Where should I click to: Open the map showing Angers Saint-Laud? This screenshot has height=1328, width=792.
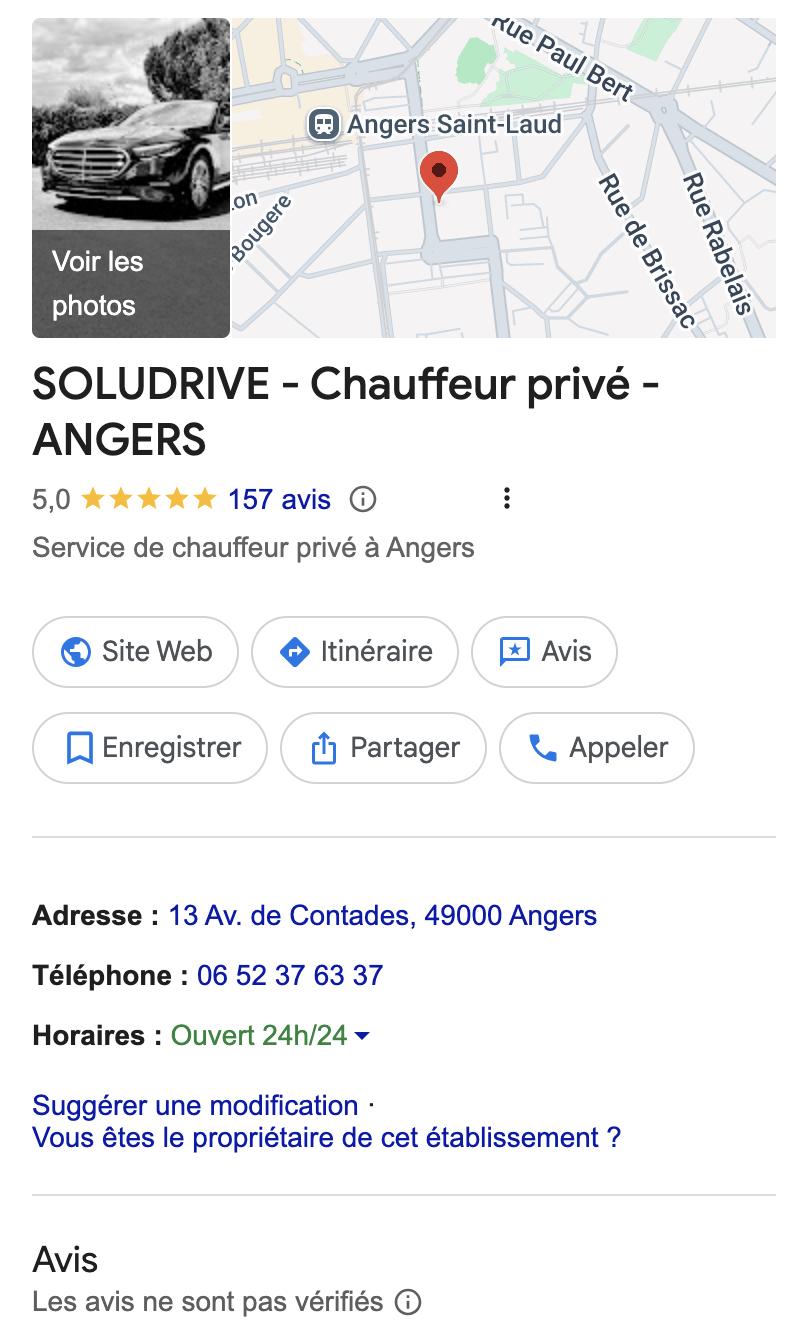[x=503, y=178]
